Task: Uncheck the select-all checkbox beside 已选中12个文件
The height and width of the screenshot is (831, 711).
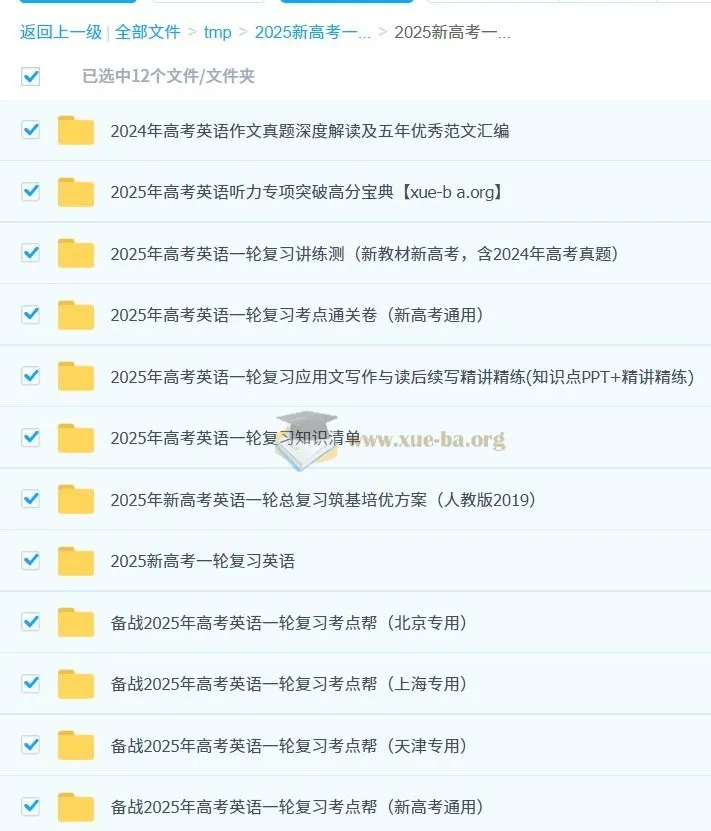Action: pos(30,76)
